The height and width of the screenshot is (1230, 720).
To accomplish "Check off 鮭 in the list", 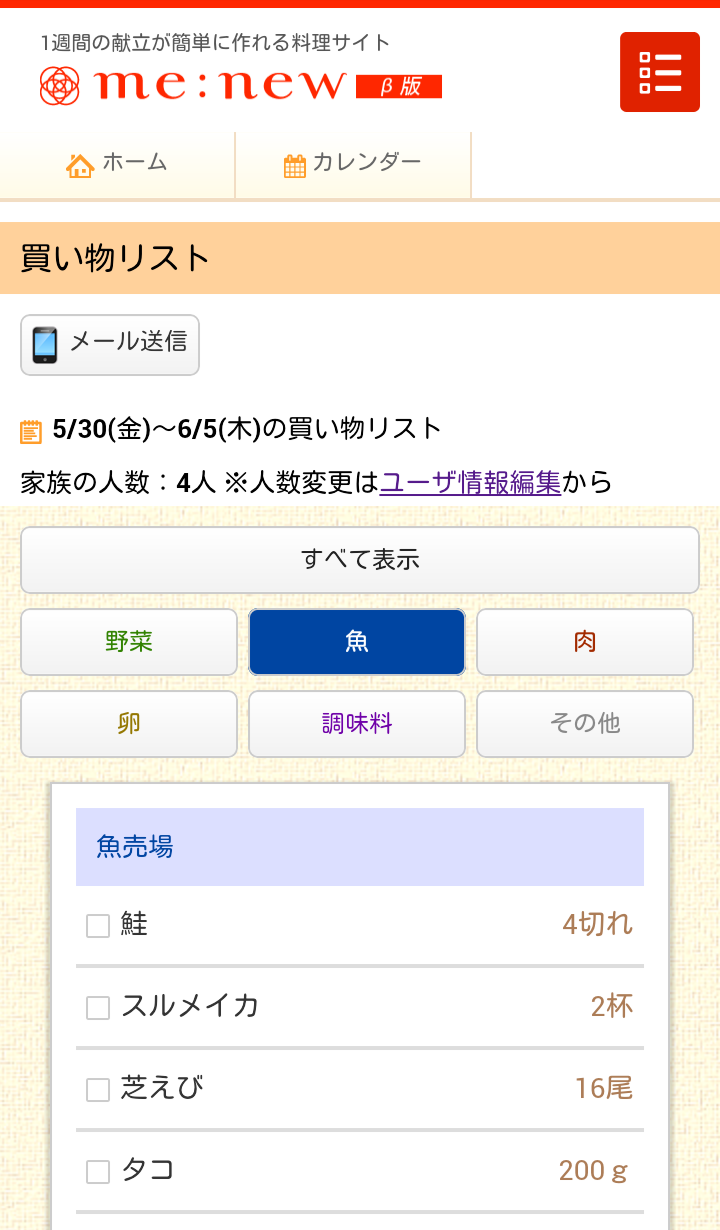I will click(x=98, y=926).
